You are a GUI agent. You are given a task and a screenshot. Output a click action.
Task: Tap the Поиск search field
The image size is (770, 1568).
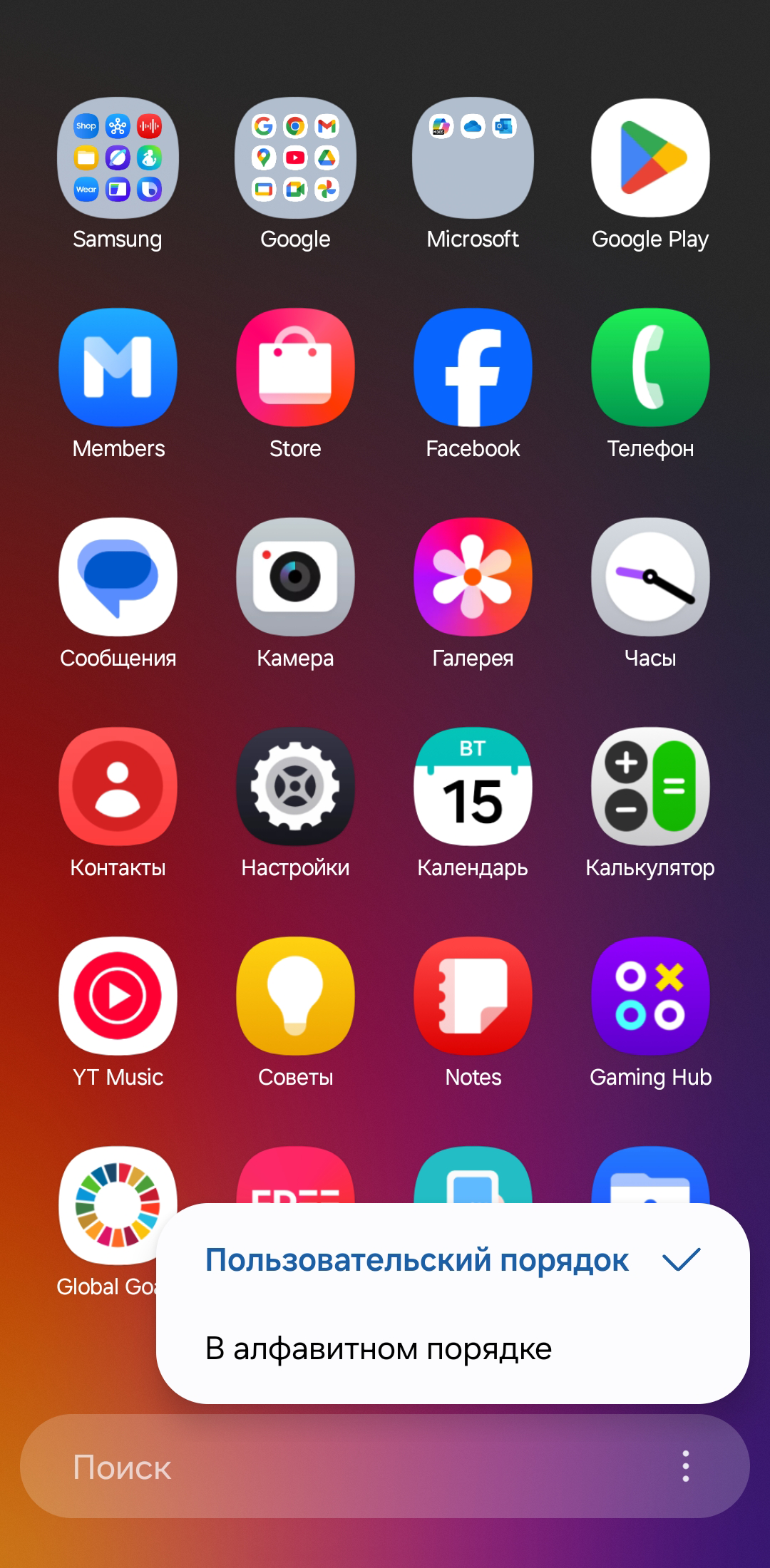(321, 1466)
